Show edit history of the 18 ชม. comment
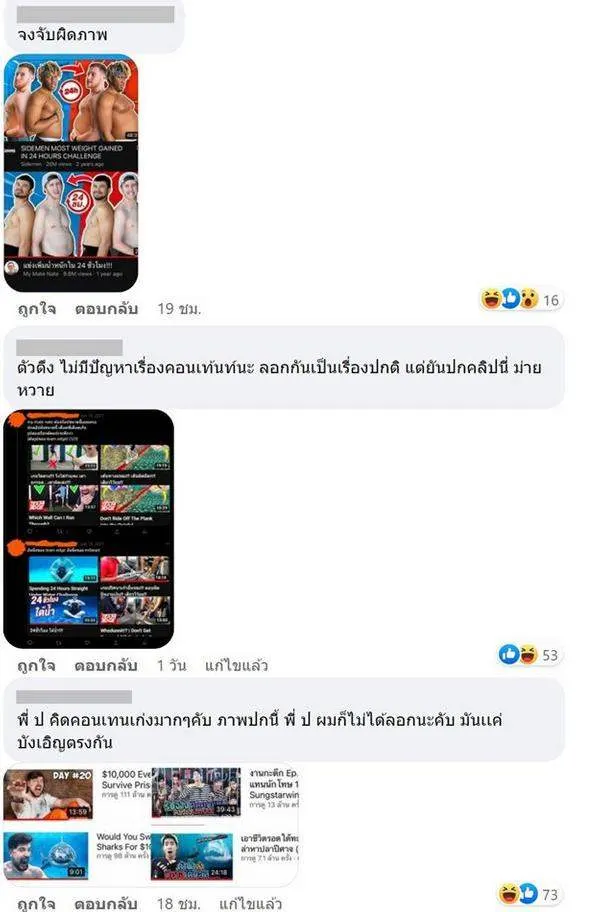This screenshot has width=610, height=912. coord(248,903)
